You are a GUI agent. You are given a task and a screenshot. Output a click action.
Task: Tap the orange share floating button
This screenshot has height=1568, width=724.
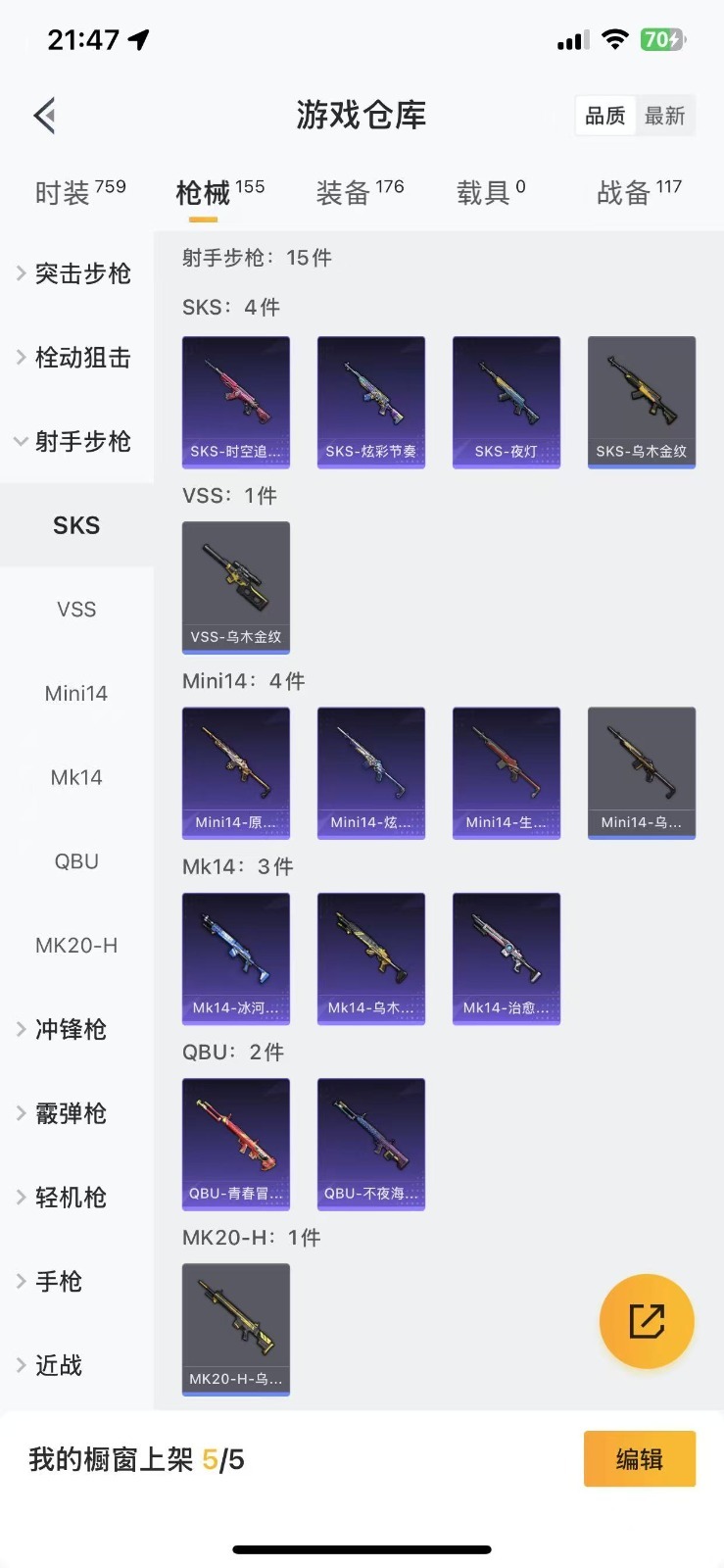coord(647,1321)
